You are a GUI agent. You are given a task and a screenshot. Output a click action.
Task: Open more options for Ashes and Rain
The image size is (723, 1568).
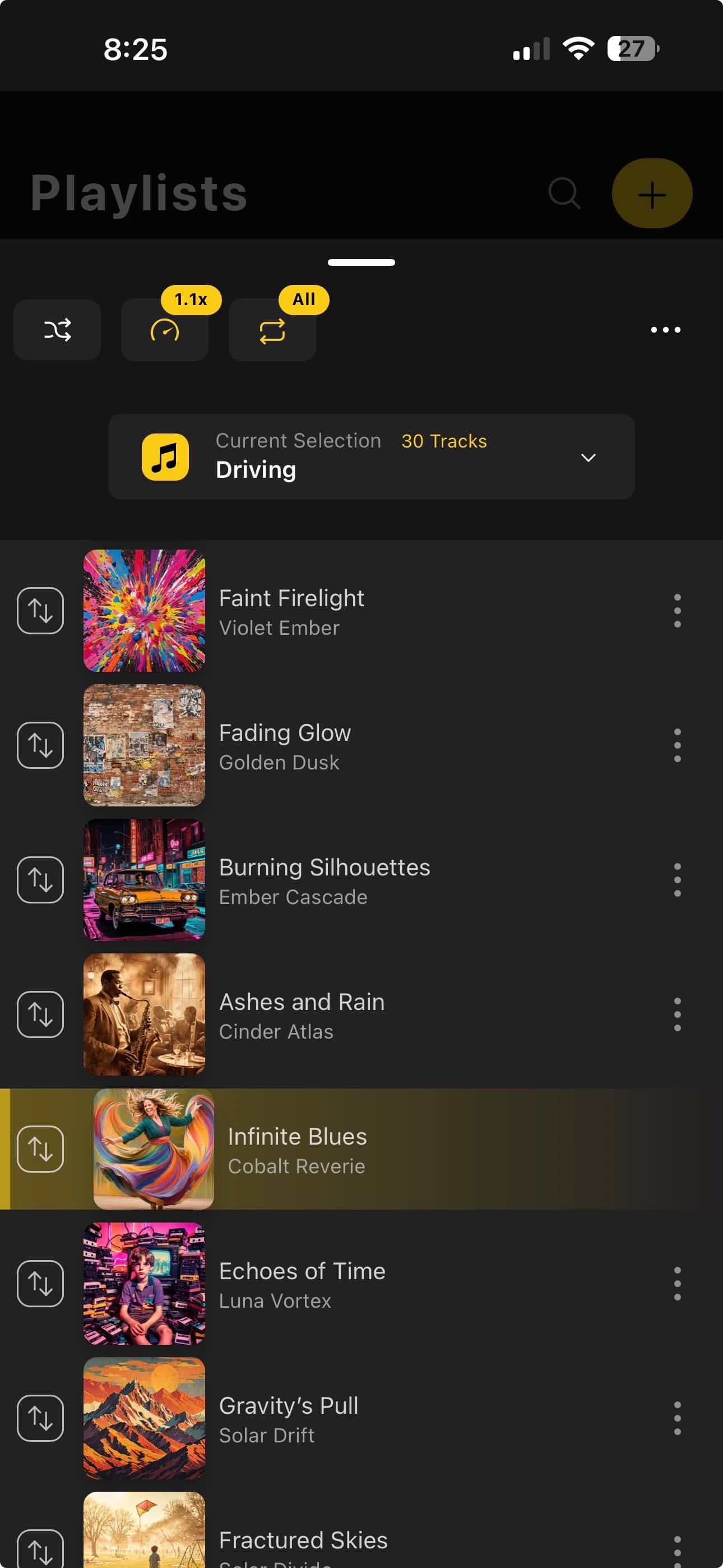[676, 1014]
